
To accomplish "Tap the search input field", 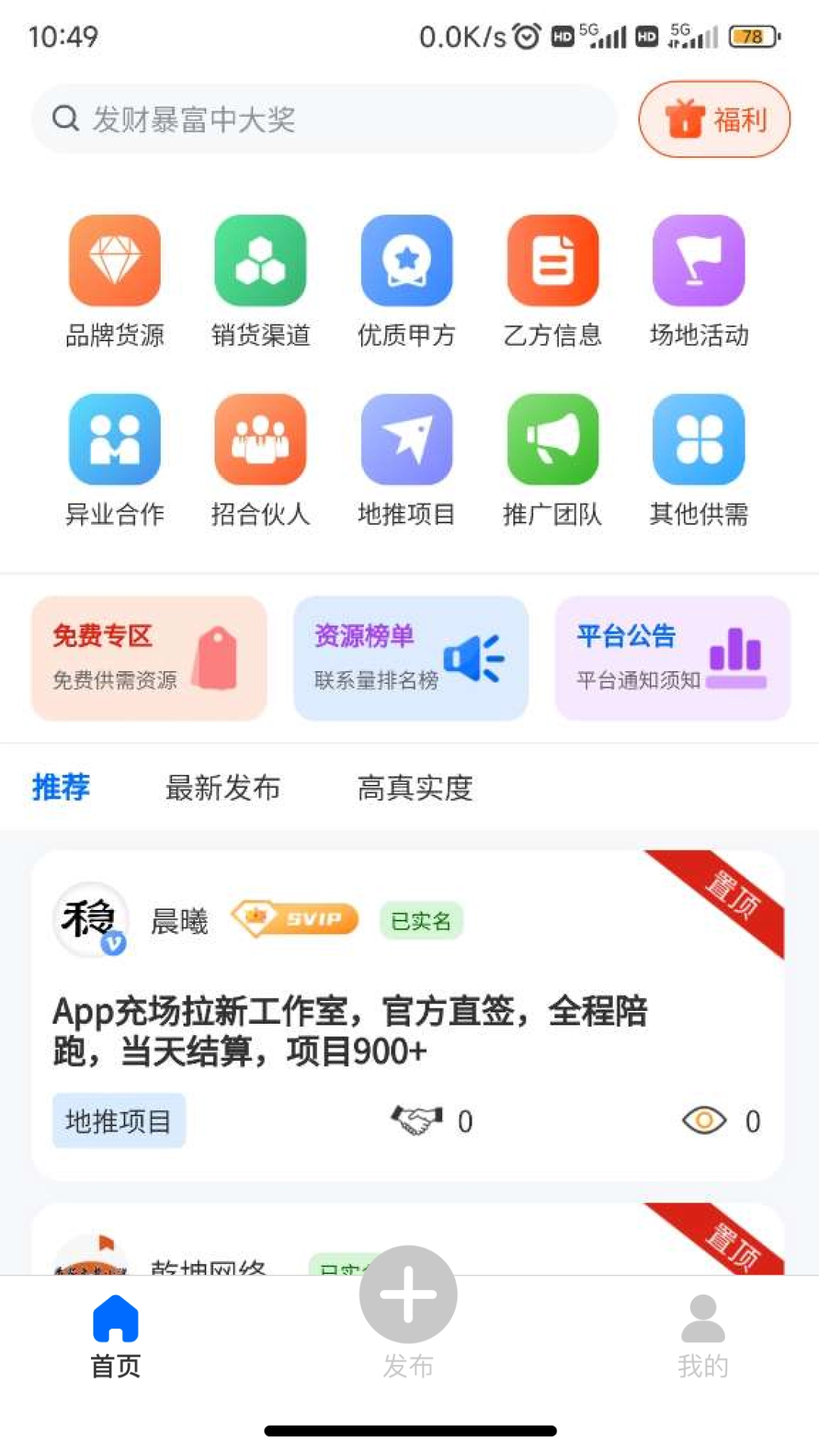I will click(x=322, y=119).
